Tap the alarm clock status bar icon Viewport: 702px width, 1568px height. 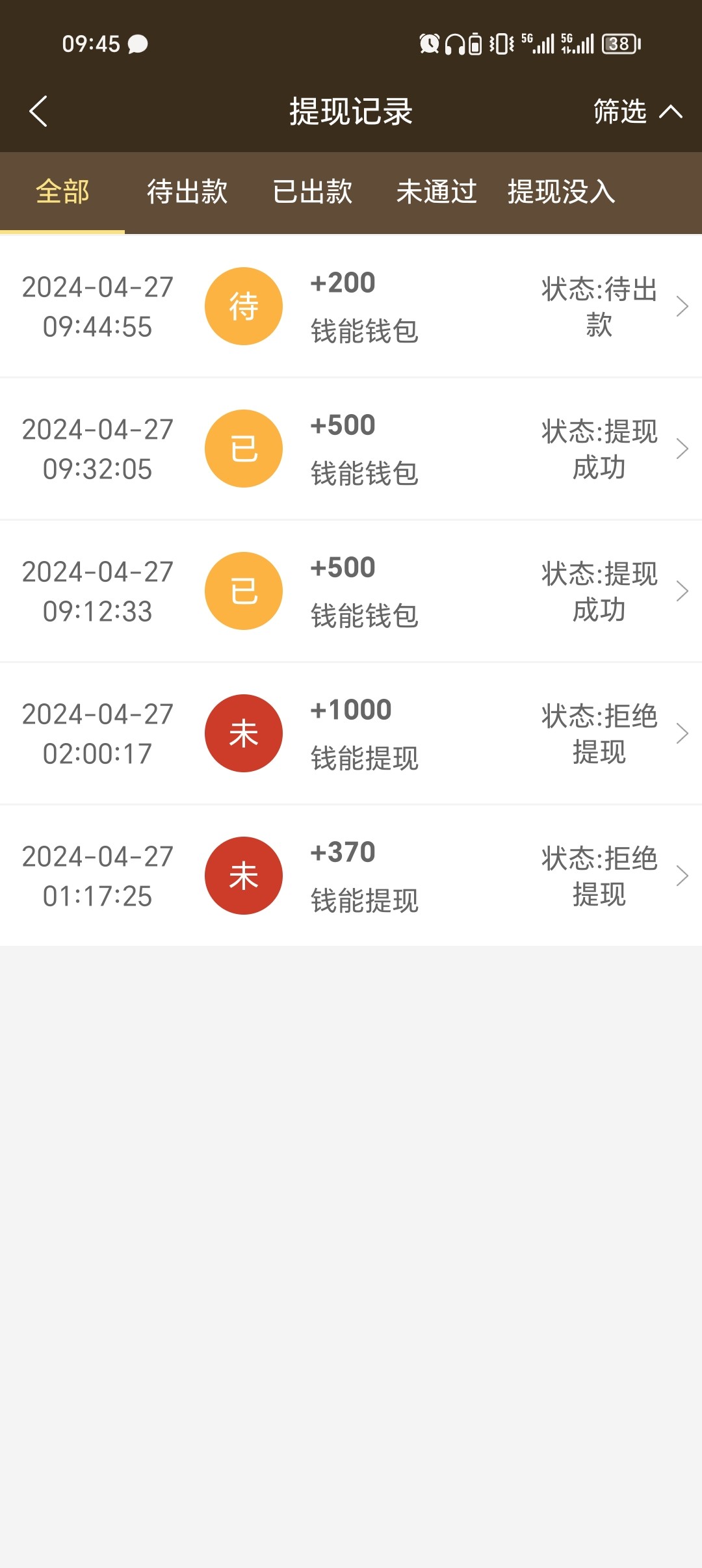click(x=428, y=44)
